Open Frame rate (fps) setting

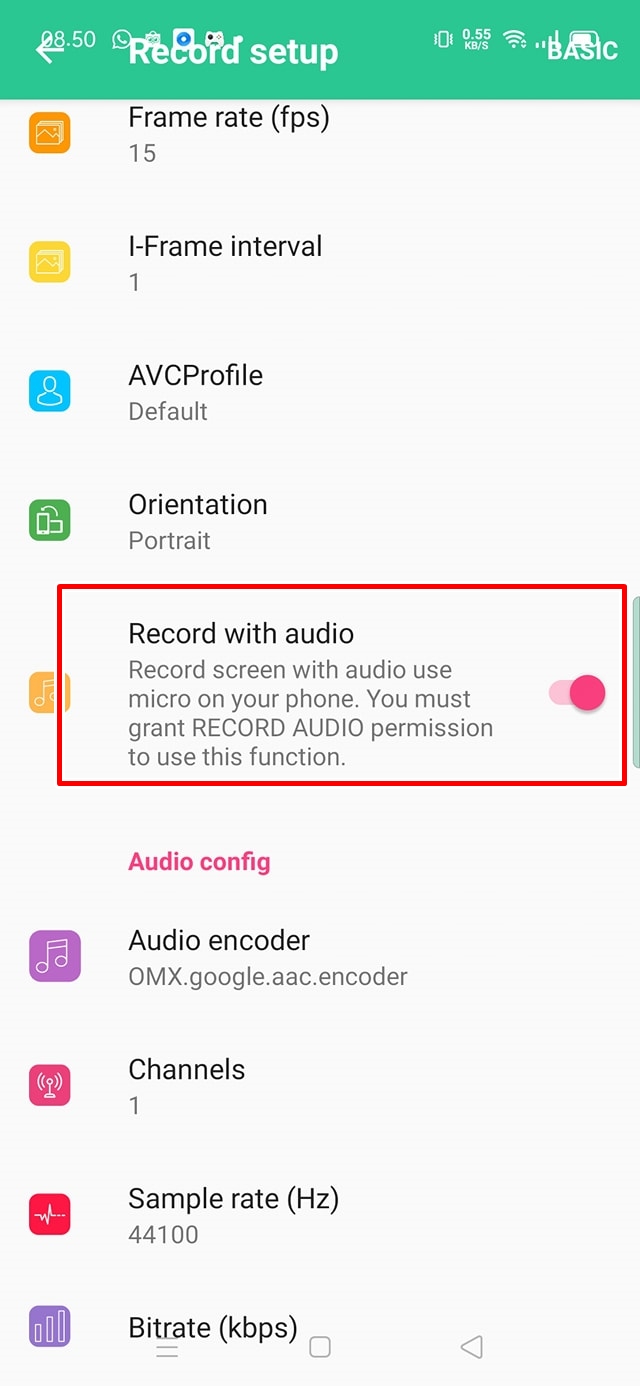click(x=228, y=134)
